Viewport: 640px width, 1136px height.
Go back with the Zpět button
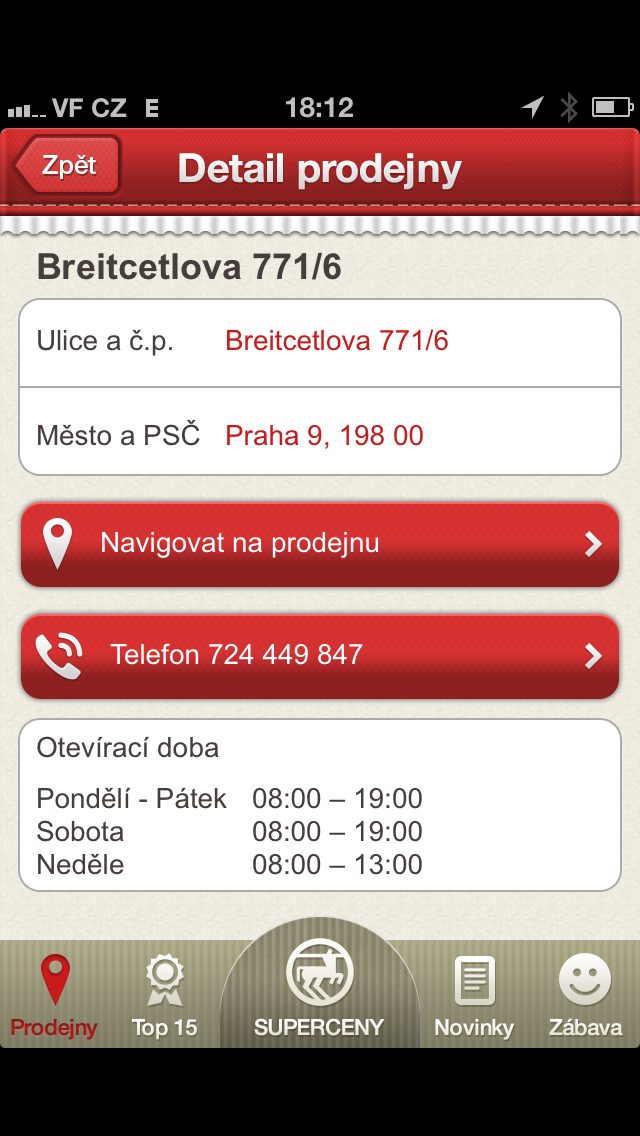coord(67,165)
